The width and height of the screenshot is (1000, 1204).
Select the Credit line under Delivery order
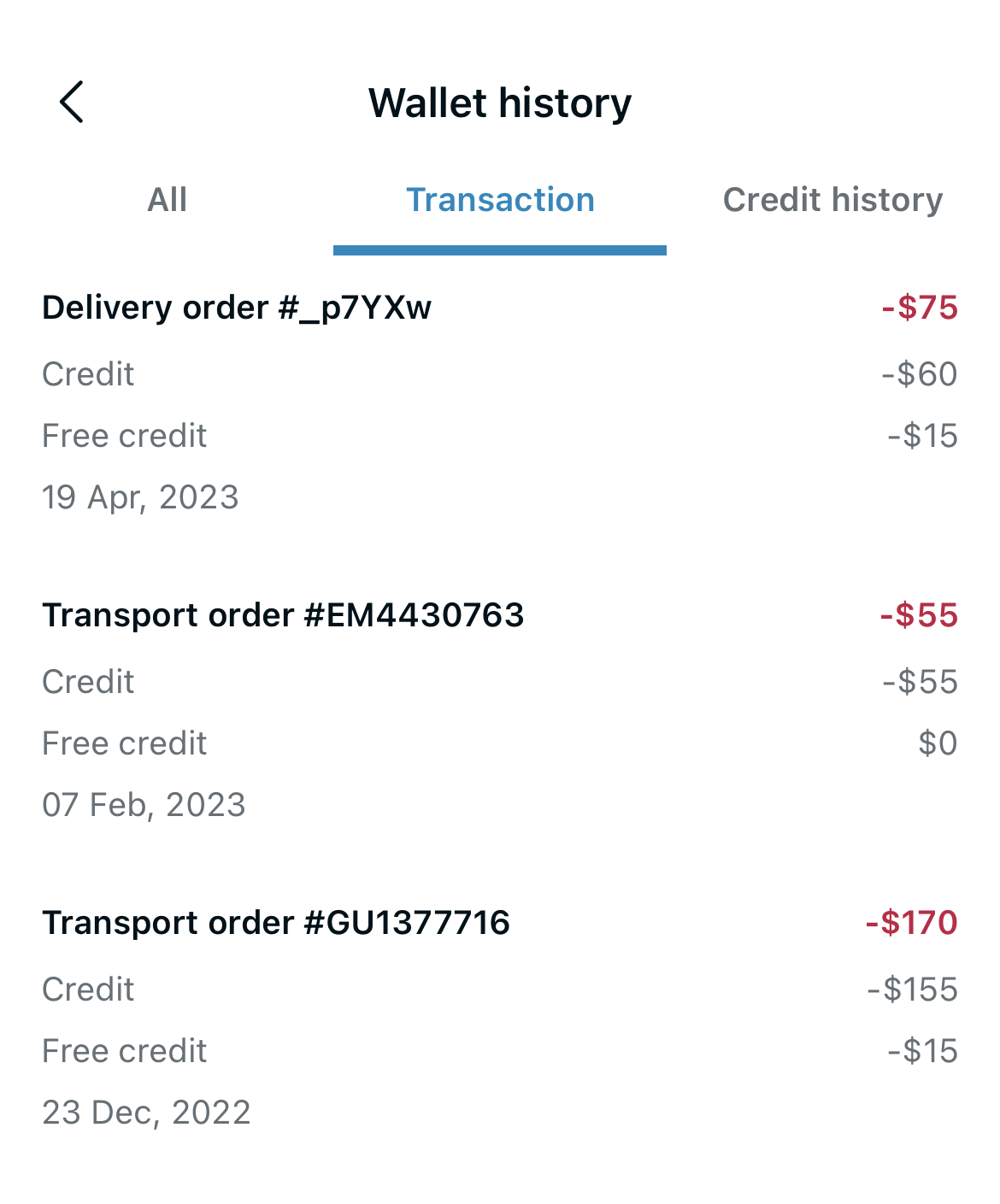(x=88, y=374)
